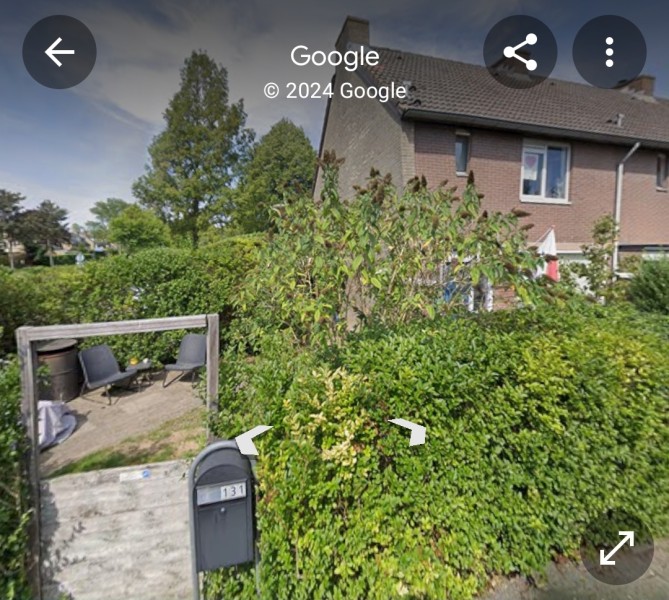Viewport: 669px width, 600px height.
Task: Expand the view to fullscreen
Action: pos(617,547)
